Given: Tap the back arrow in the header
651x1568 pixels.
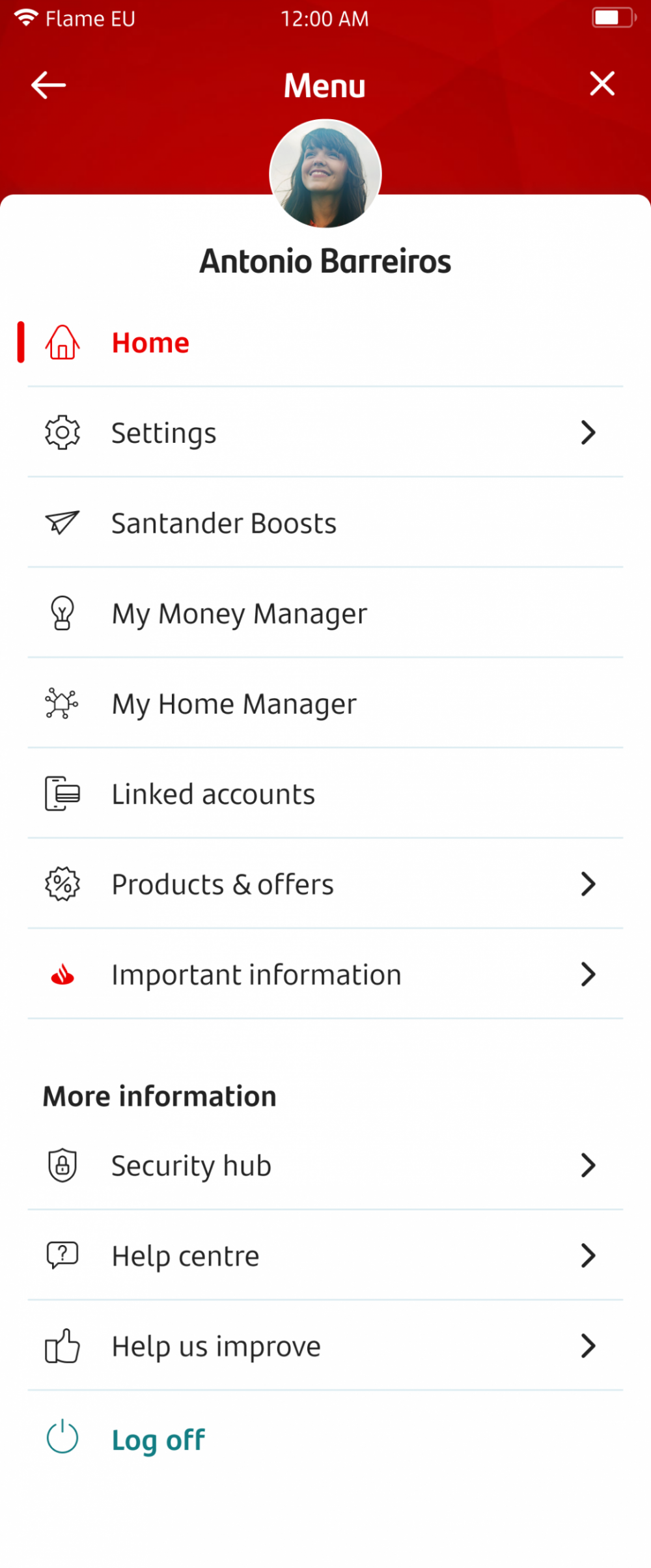Looking at the screenshot, I should pos(48,84).
